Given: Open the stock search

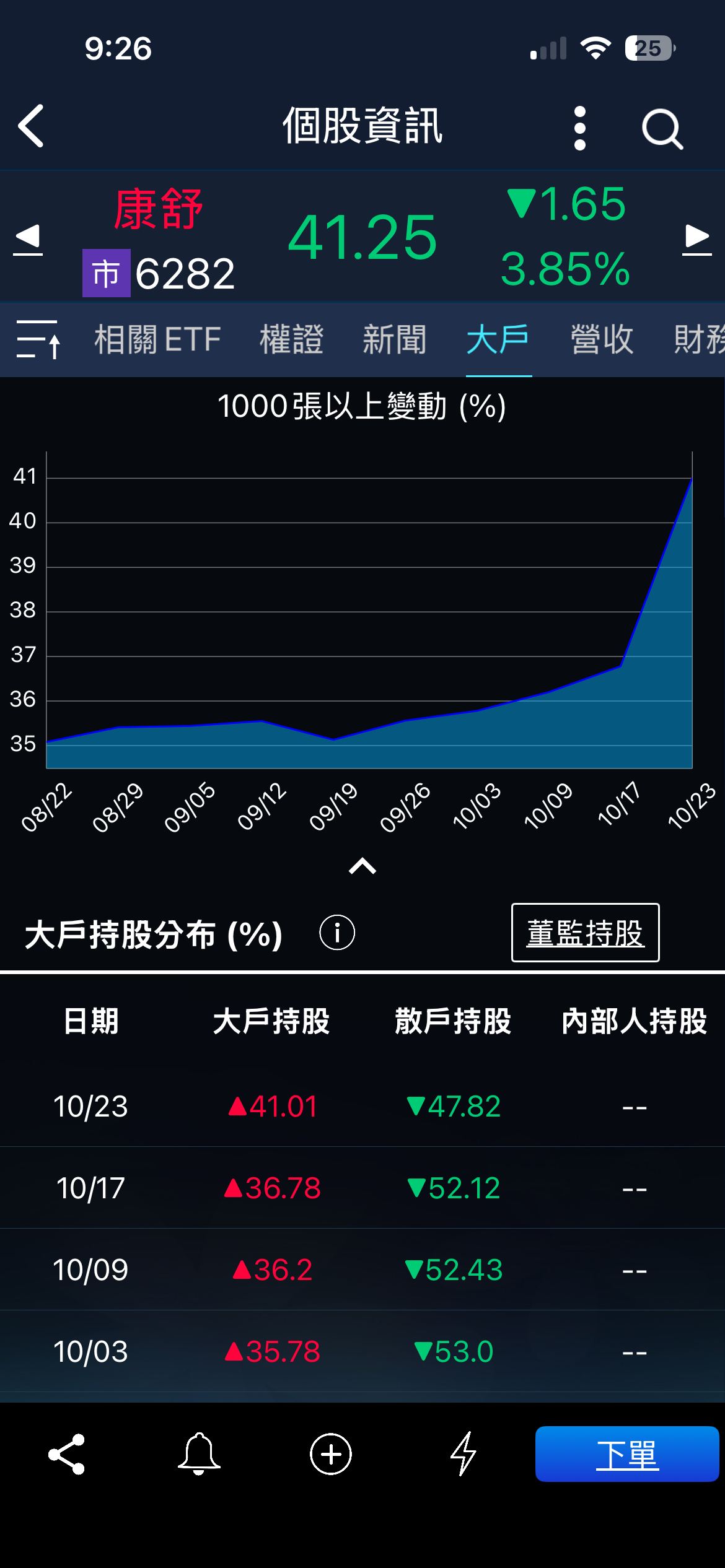Looking at the screenshot, I should pyautogui.click(x=662, y=129).
